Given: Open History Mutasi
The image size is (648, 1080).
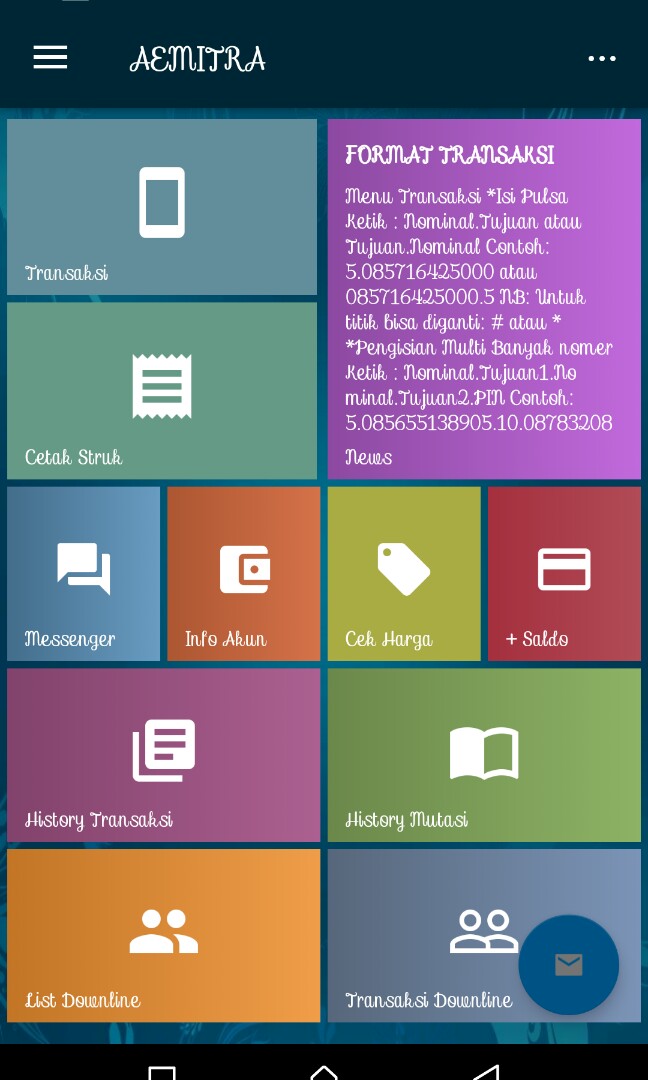Looking at the screenshot, I should coord(484,755).
